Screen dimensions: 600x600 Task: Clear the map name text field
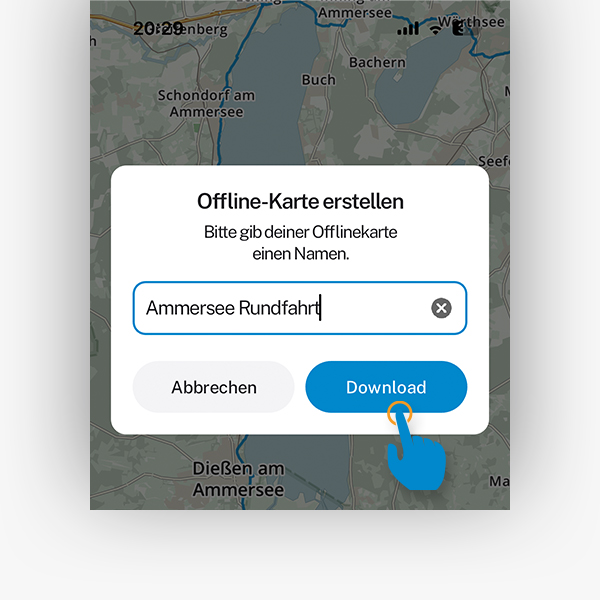pyautogui.click(x=441, y=308)
